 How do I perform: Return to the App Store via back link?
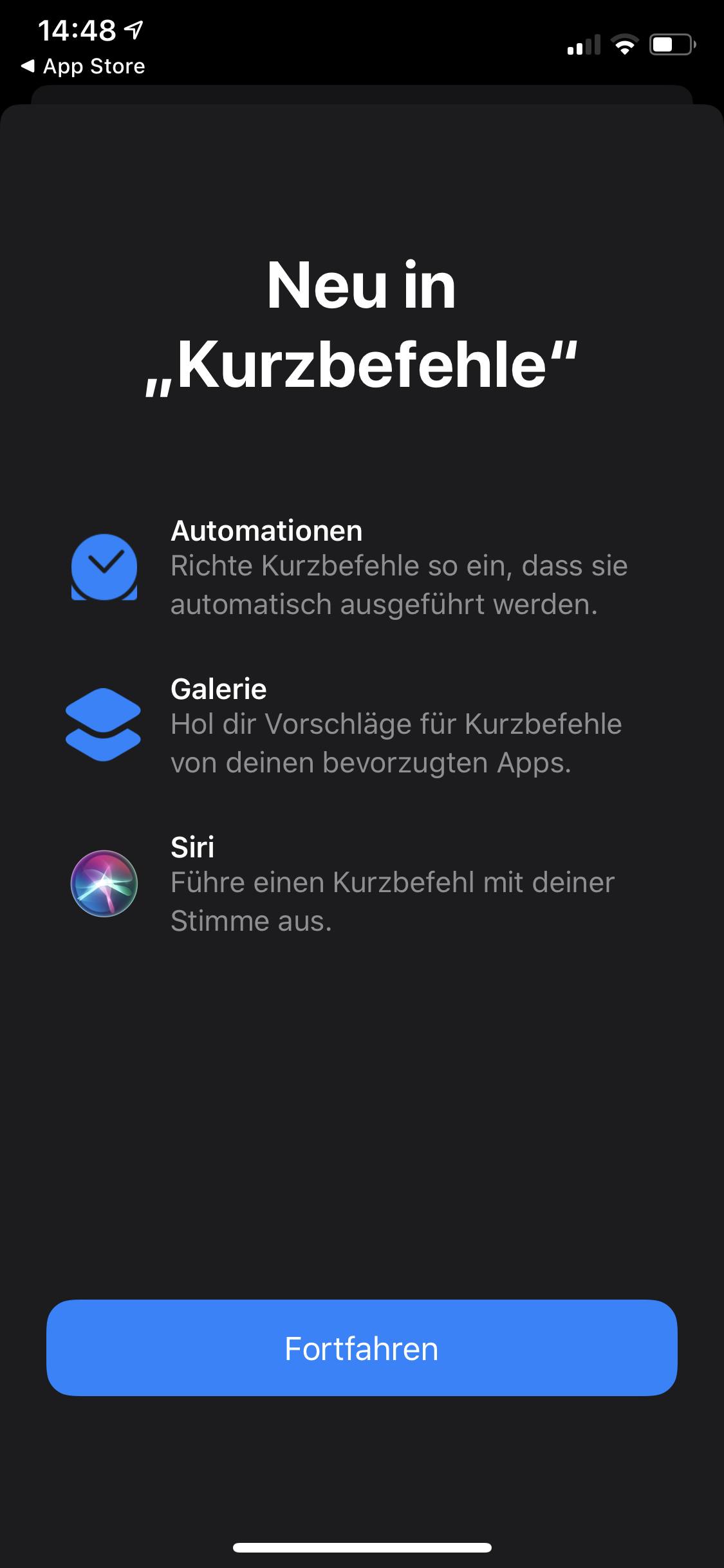click(84, 66)
